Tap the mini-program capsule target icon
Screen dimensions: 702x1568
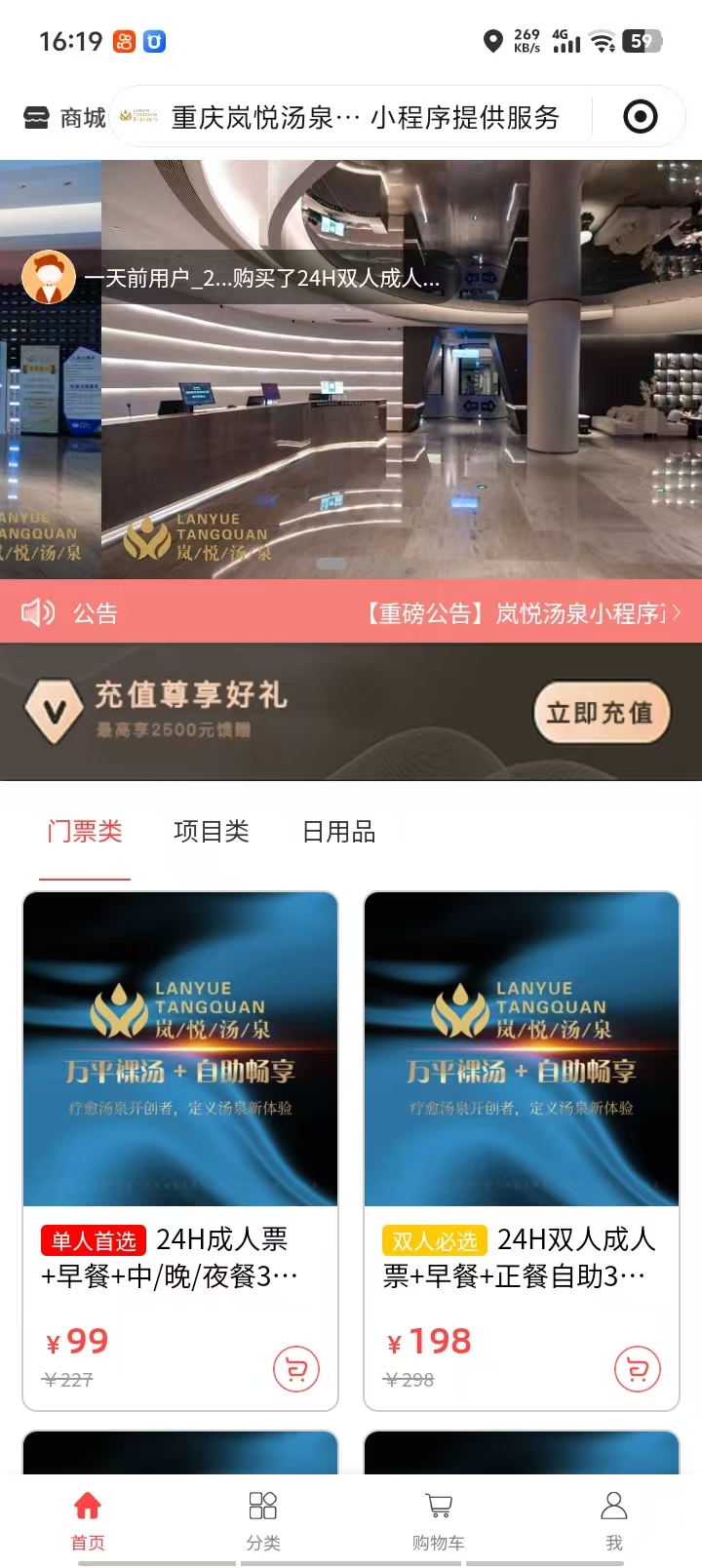(640, 117)
